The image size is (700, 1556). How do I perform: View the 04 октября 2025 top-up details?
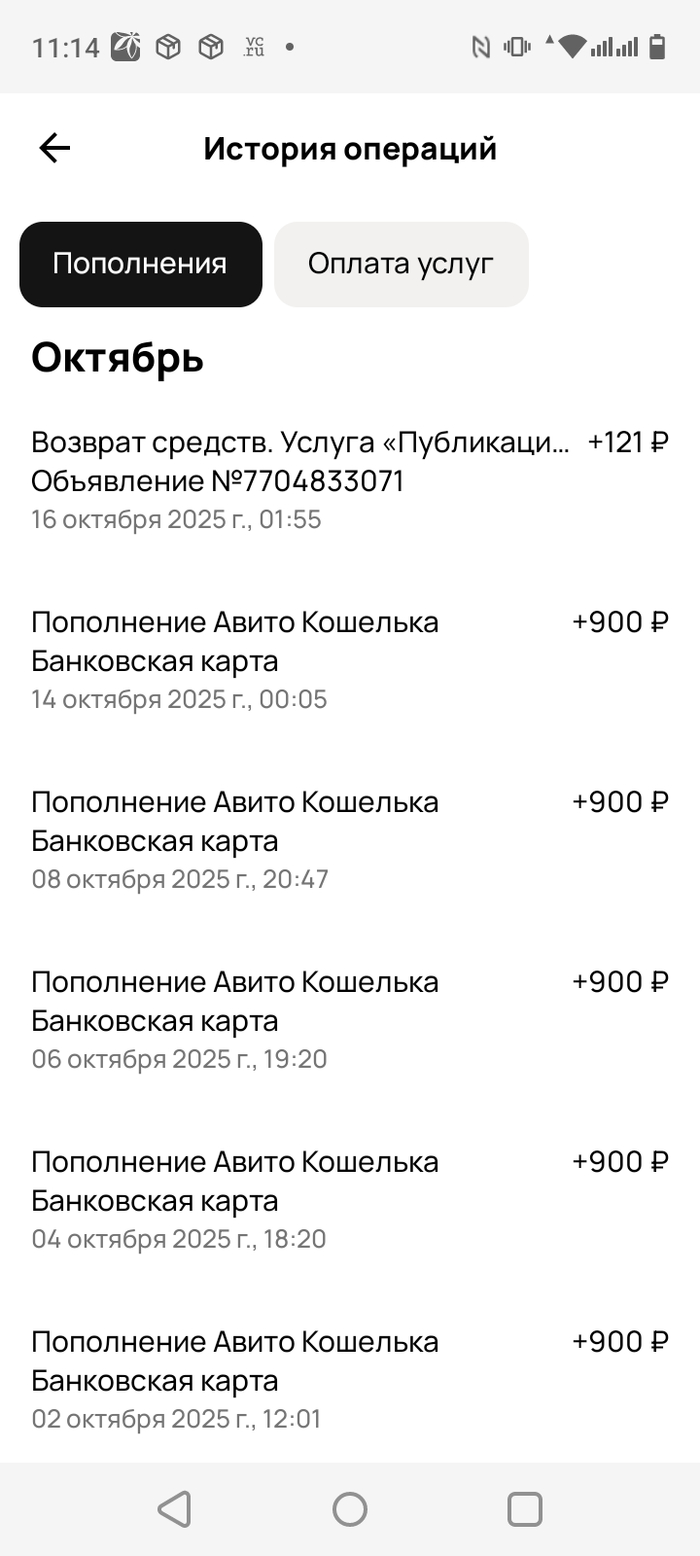[300, 1200]
